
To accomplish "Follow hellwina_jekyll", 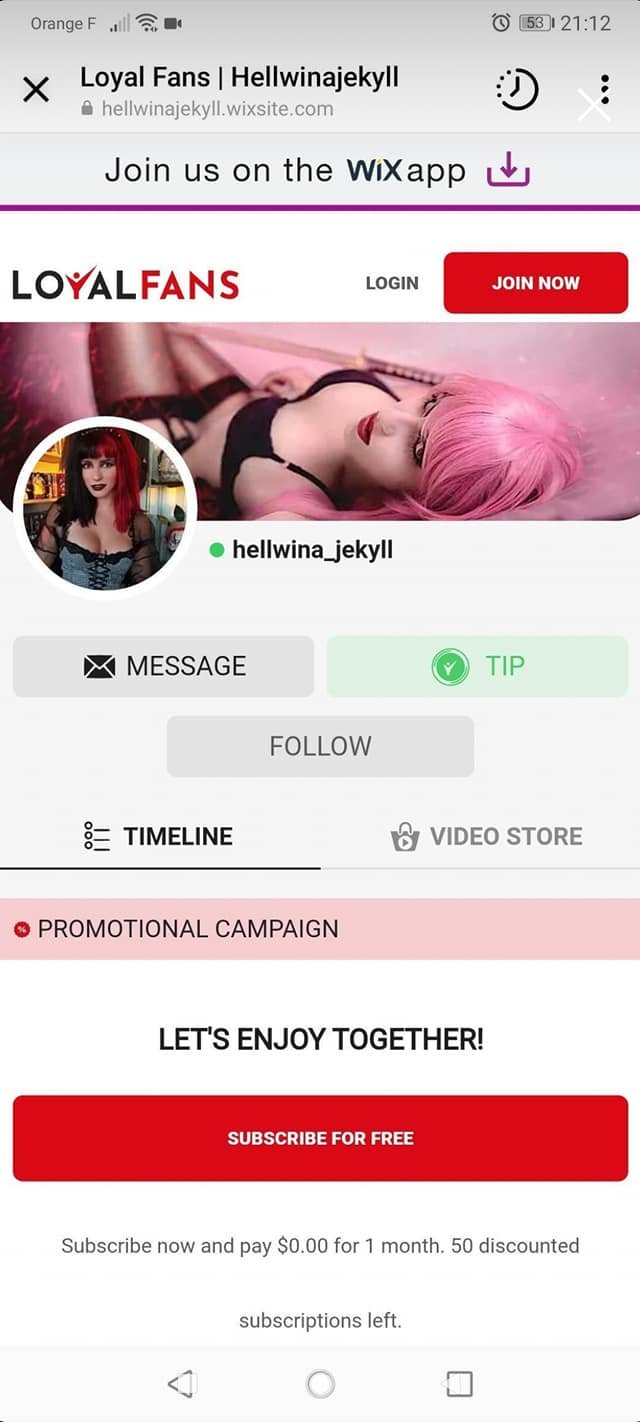I will coord(320,746).
